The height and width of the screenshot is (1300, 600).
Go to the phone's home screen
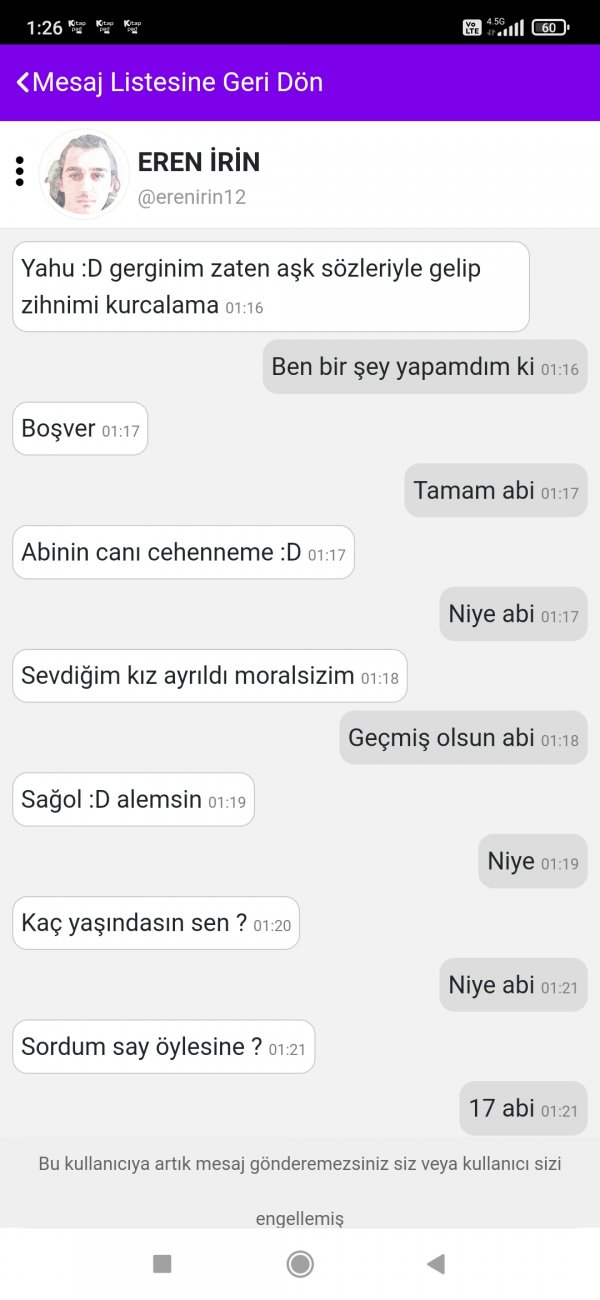(300, 1264)
